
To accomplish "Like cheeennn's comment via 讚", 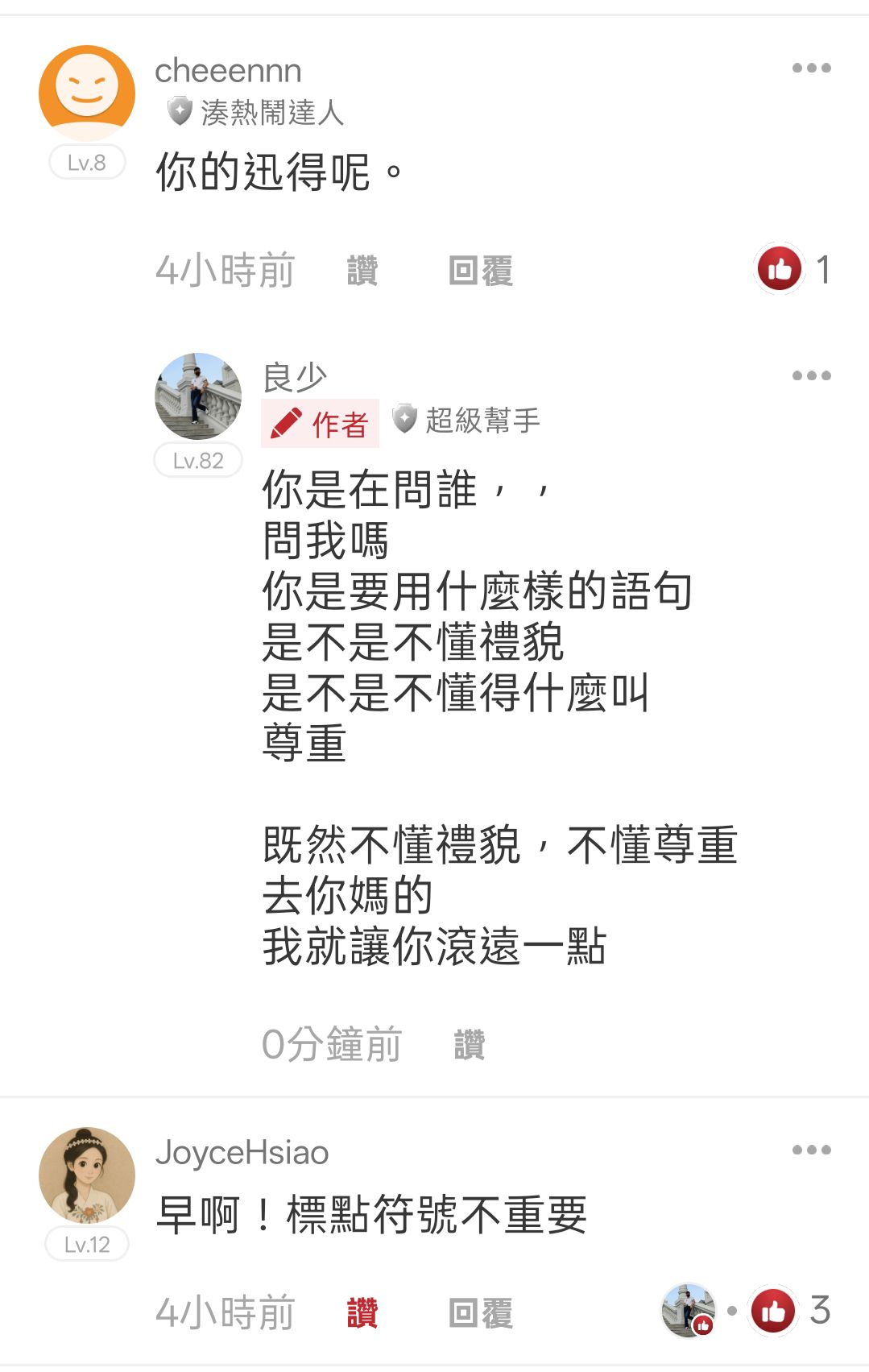I will pos(362,271).
